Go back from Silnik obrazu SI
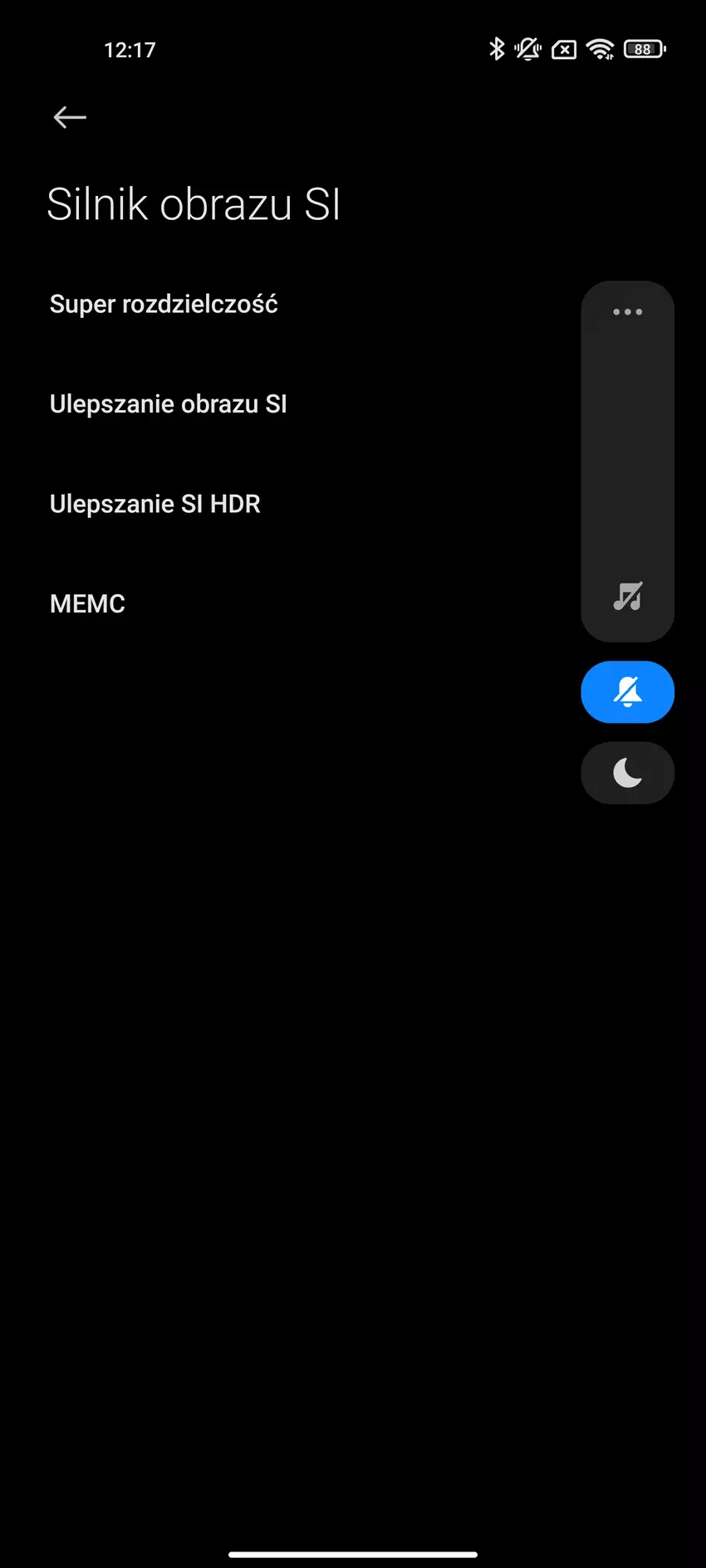Screen dimensions: 706x1568 pos(70,117)
